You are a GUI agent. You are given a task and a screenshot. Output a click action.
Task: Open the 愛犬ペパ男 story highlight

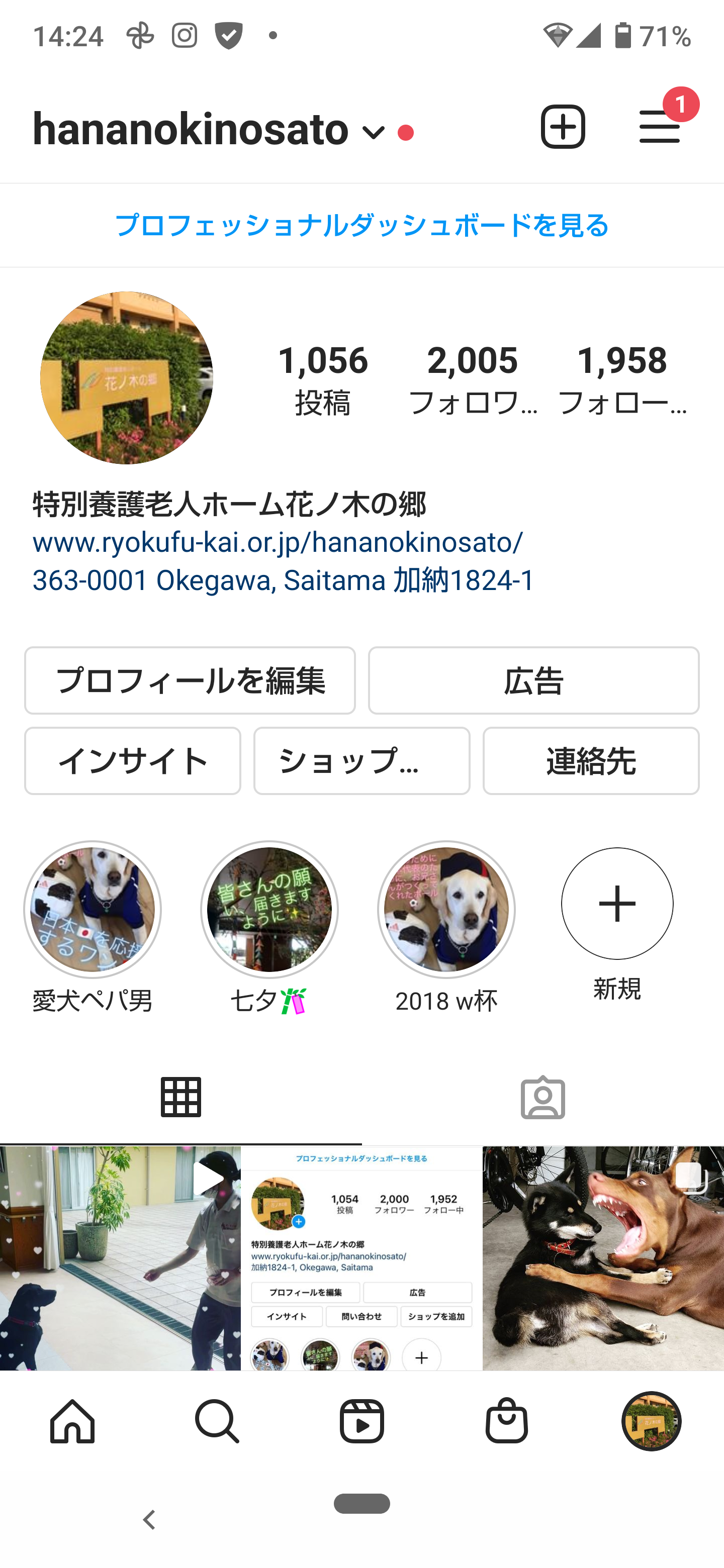coord(93,910)
